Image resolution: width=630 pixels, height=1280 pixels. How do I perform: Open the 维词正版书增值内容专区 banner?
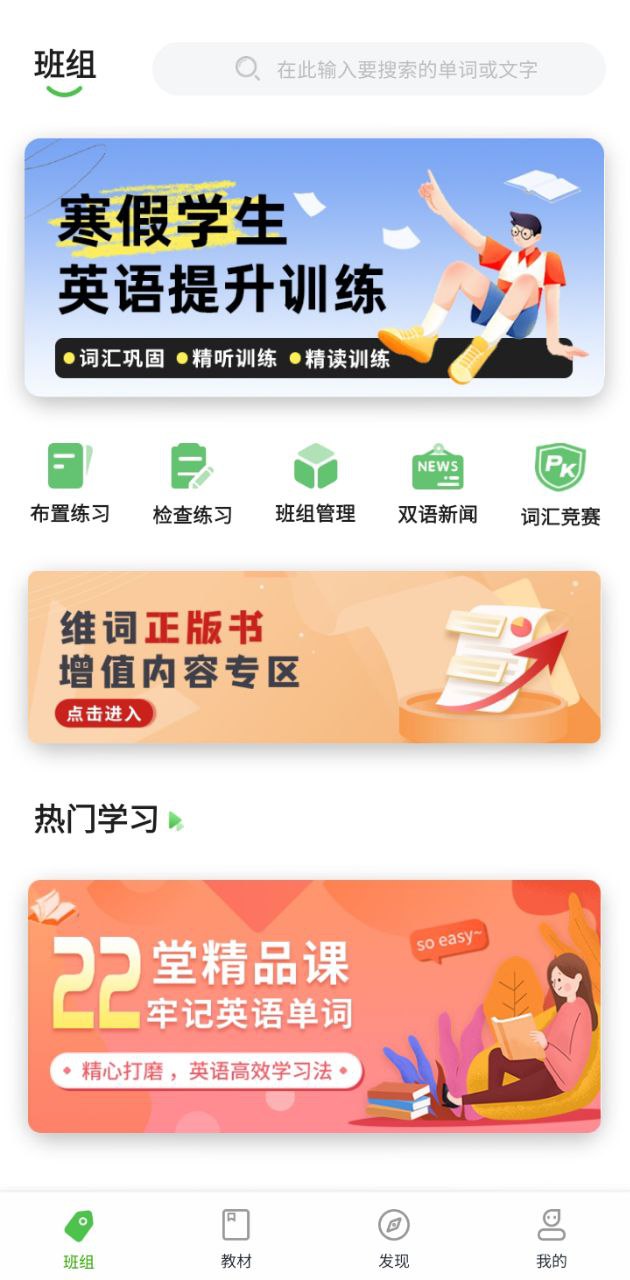[x=314, y=657]
